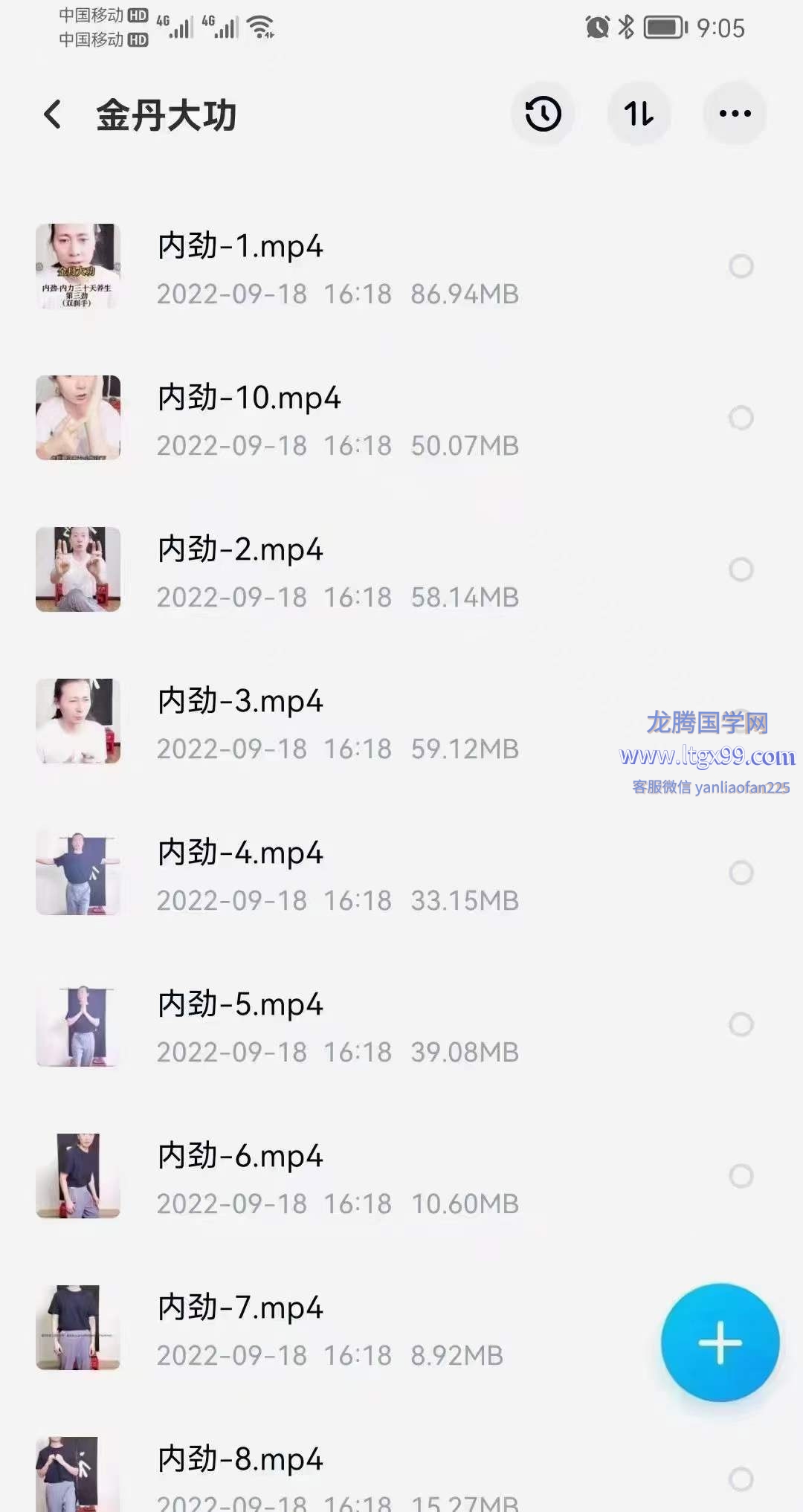803x1512 pixels.
Task: Open the video 内劲-1.mp4
Action: point(240,247)
